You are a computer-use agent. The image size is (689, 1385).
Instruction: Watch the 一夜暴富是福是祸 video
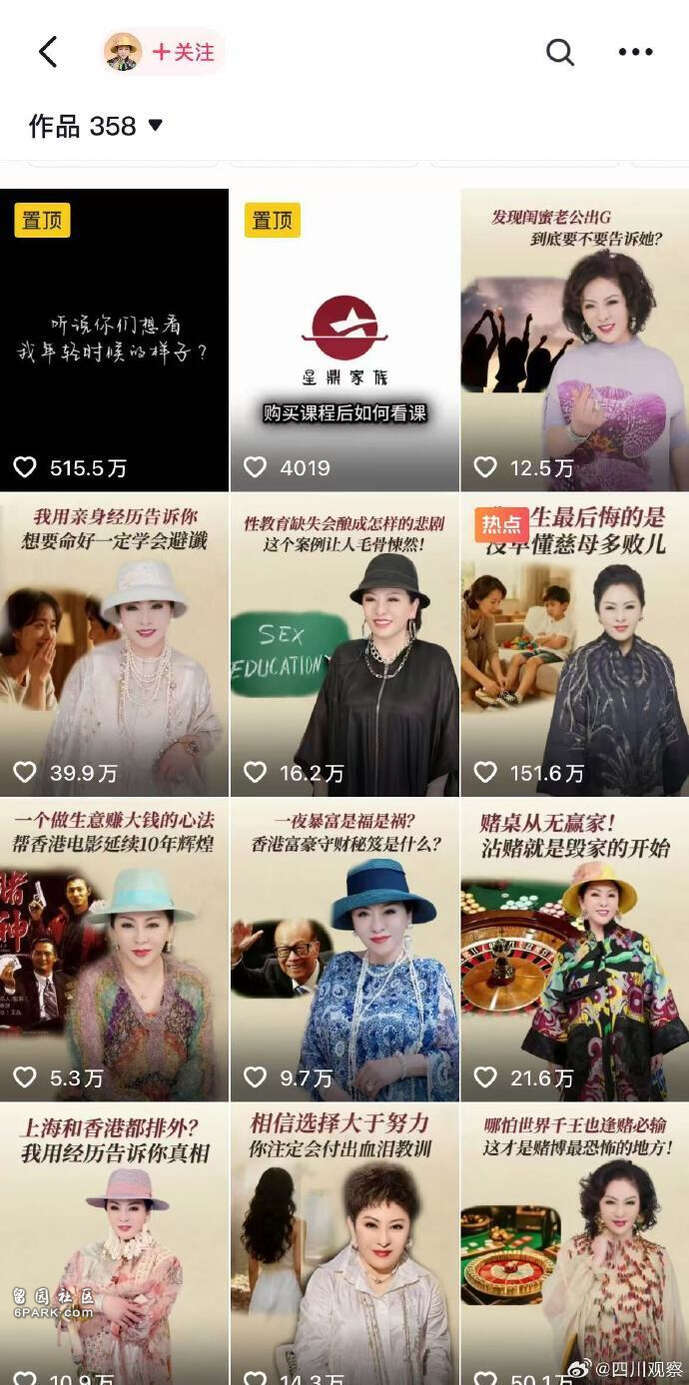(344, 950)
